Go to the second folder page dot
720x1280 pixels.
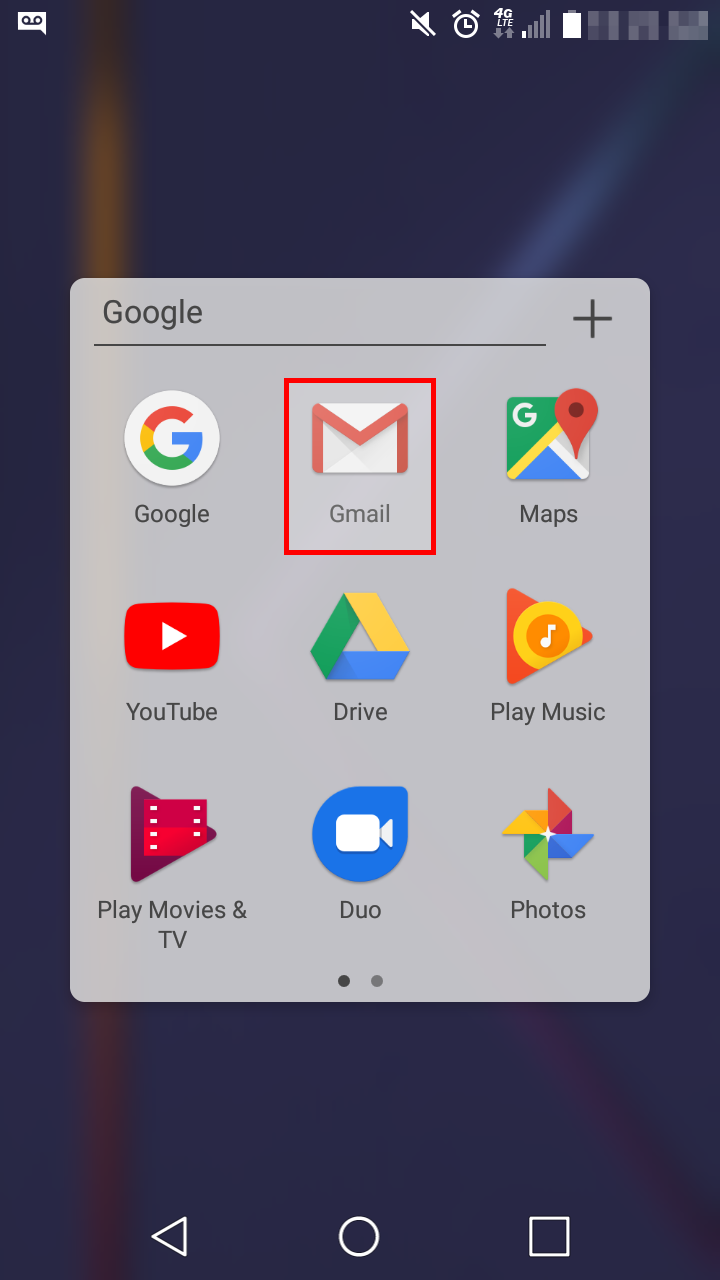[x=377, y=981]
